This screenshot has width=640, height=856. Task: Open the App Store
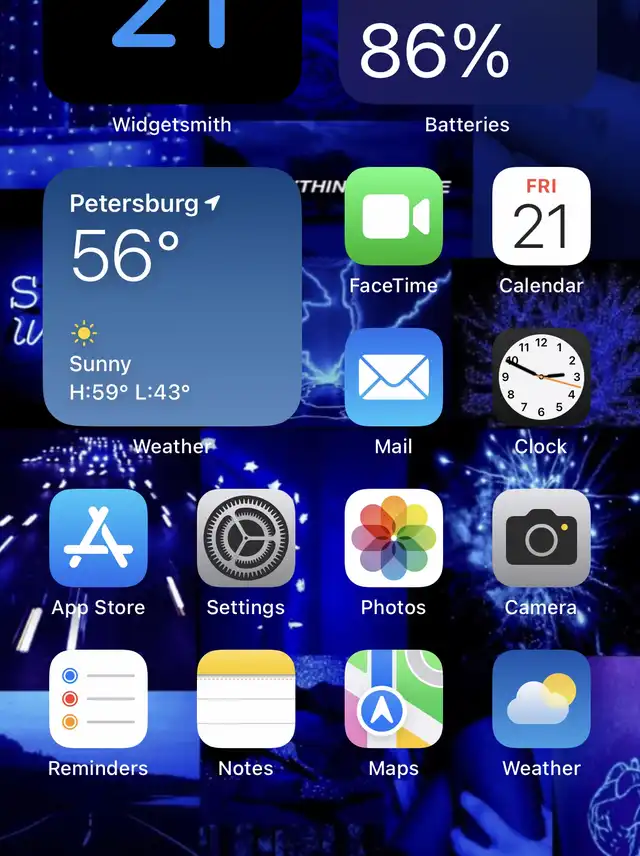click(x=98, y=538)
